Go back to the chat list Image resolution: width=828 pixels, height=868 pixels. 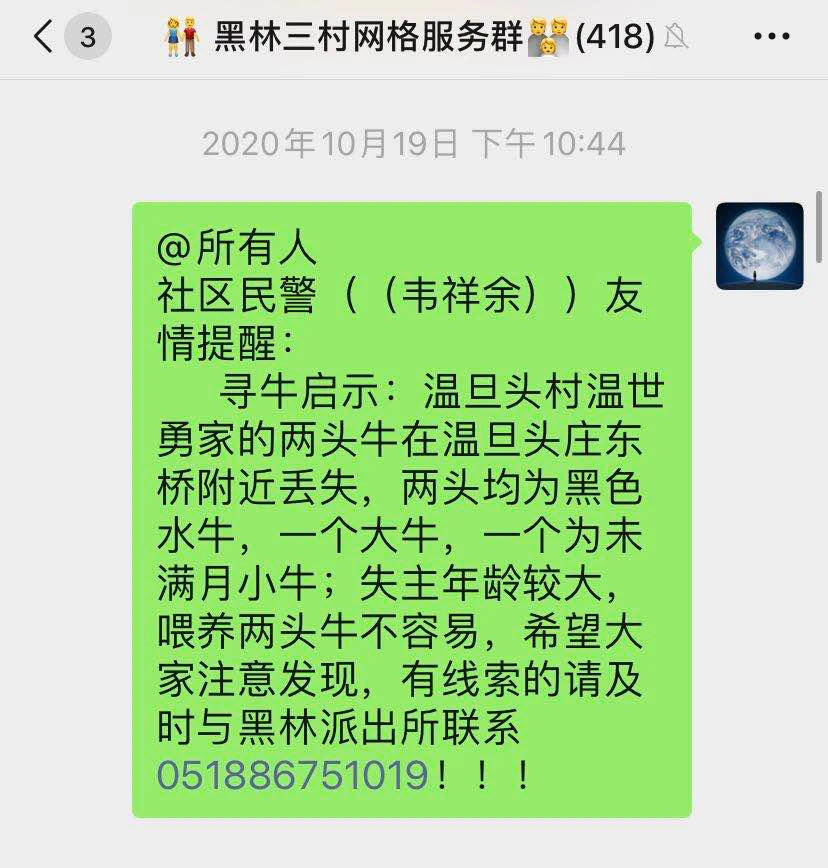[44, 38]
